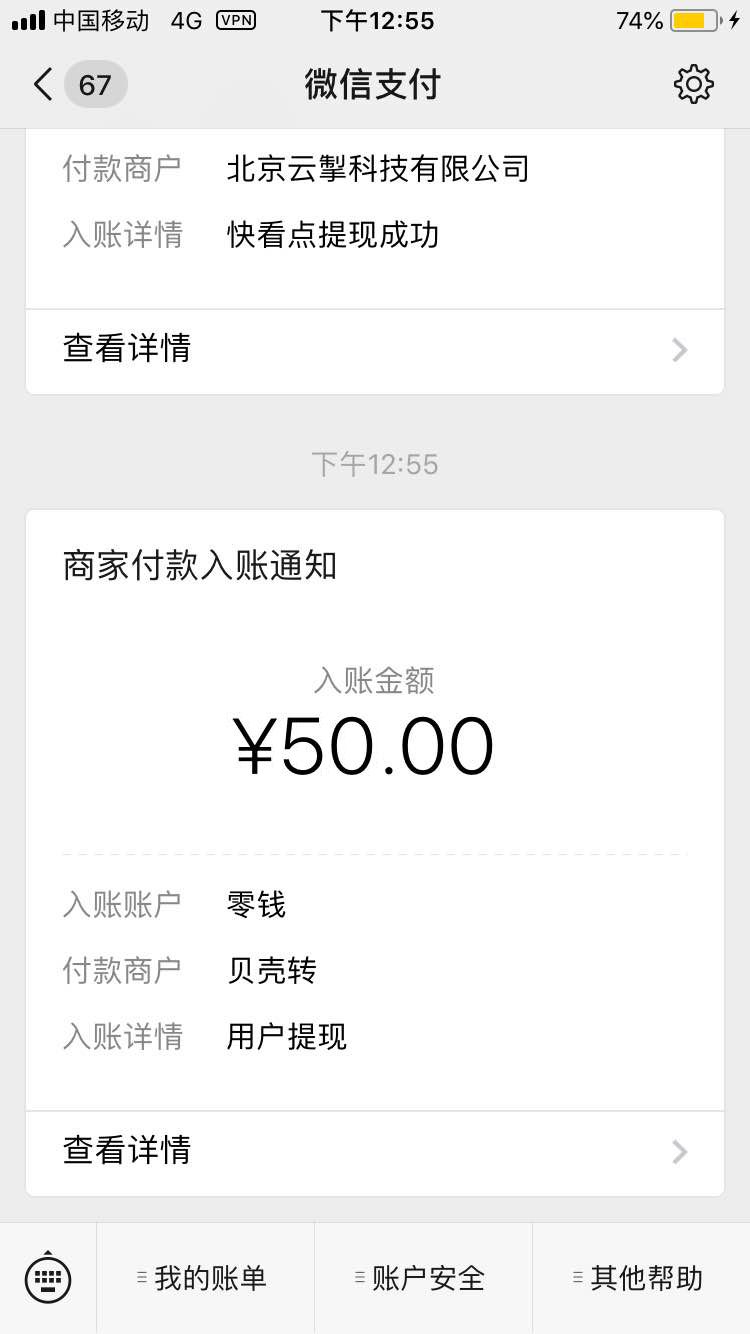The width and height of the screenshot is (750, 1334).
Task: Open the 其他帮助 menu
Action: point(641,1278)
